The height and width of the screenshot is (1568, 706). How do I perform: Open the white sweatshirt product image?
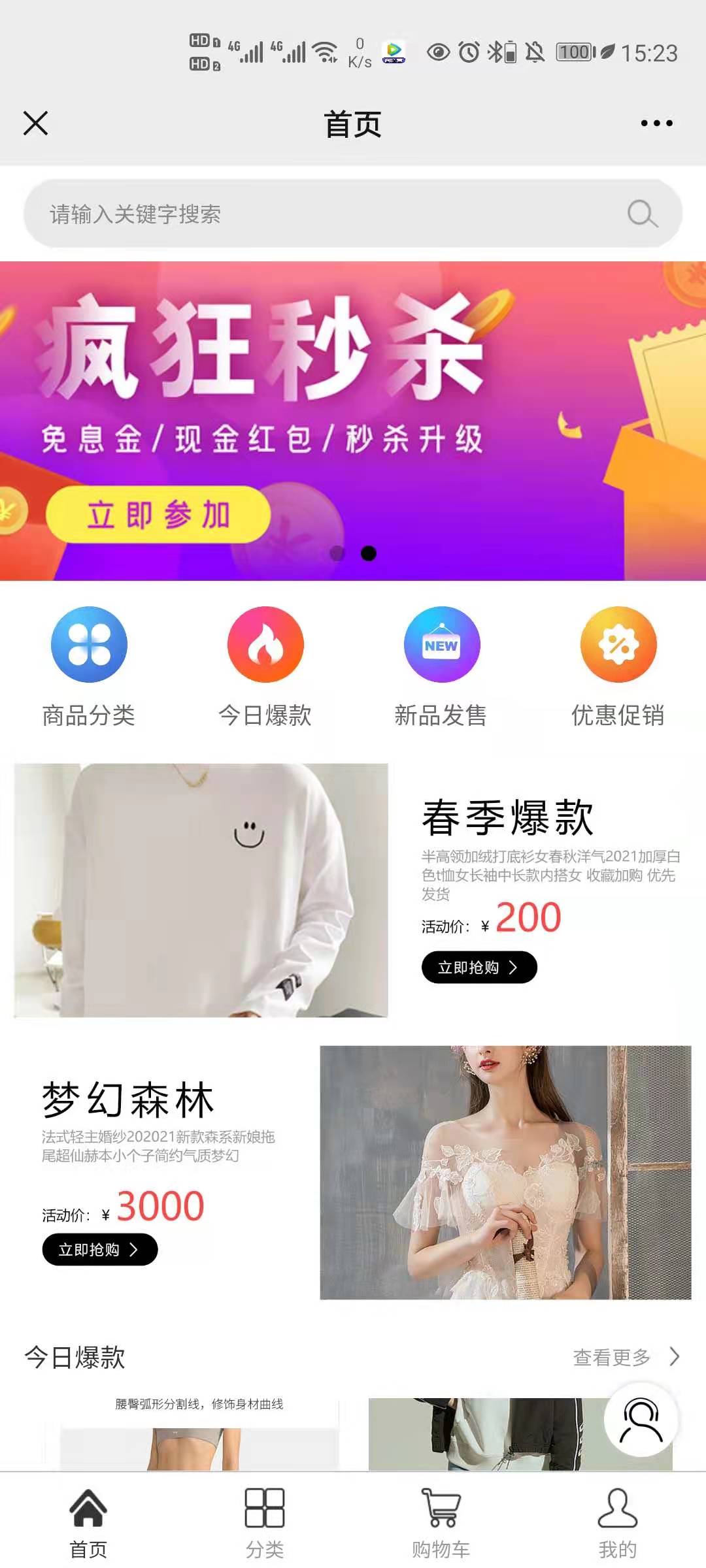point(201,890)
